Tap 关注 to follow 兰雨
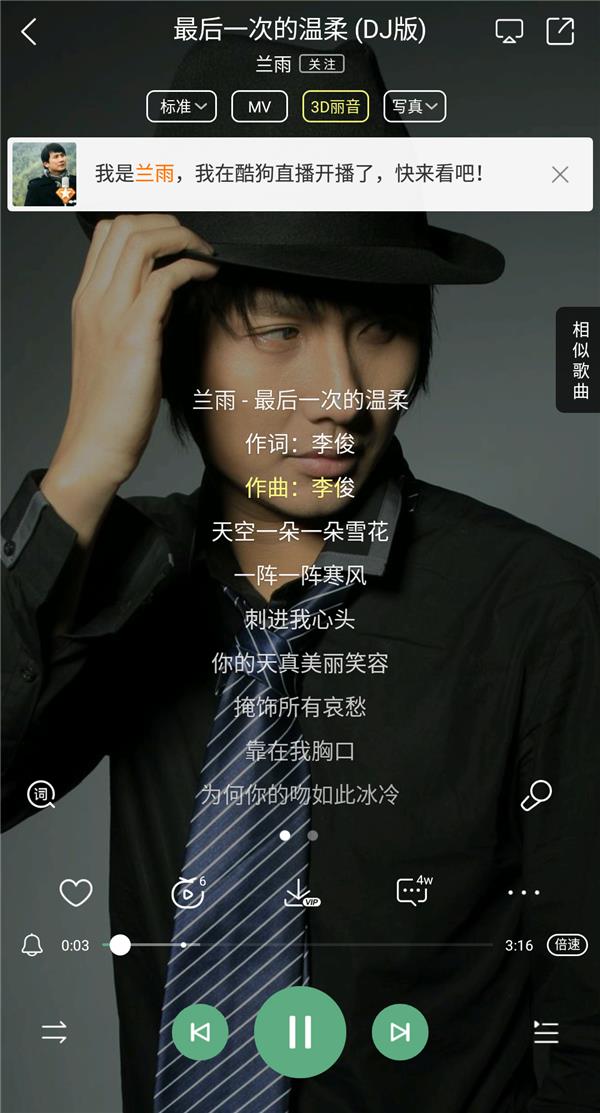 (x=321, y=64)
